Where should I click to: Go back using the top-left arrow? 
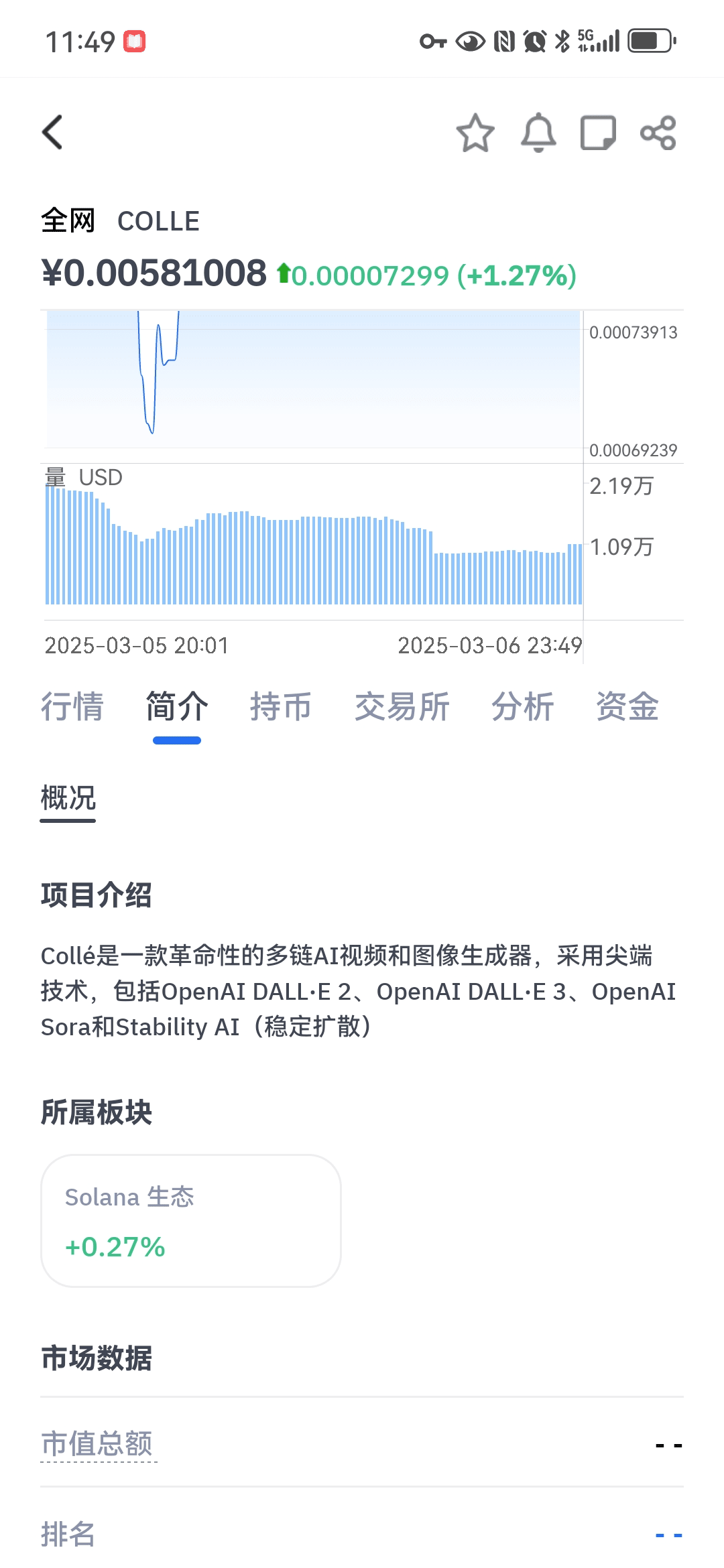pyautogui.click(x=53, y=132)
